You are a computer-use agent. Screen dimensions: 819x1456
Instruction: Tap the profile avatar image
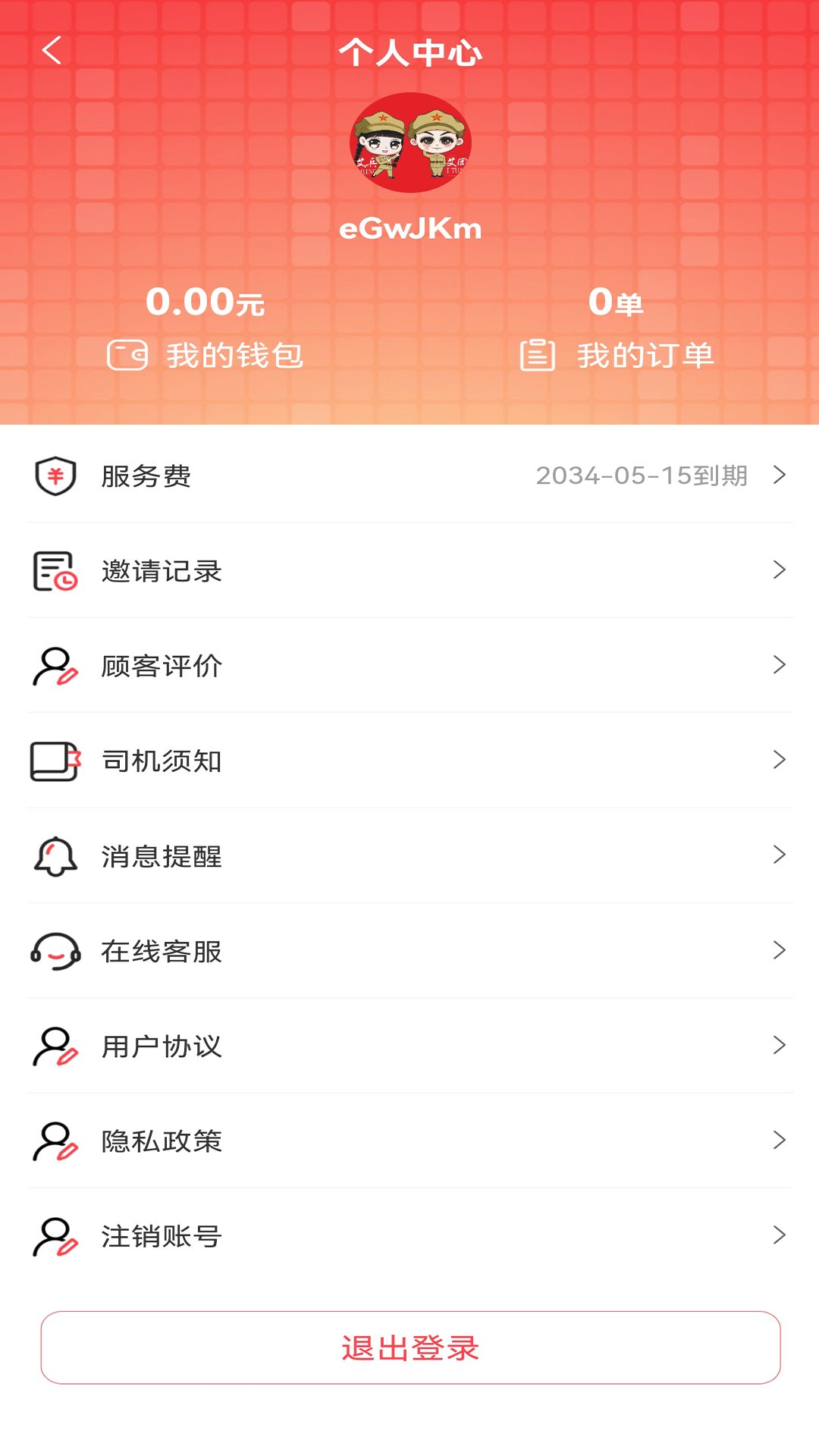click(x=409, y=144)
